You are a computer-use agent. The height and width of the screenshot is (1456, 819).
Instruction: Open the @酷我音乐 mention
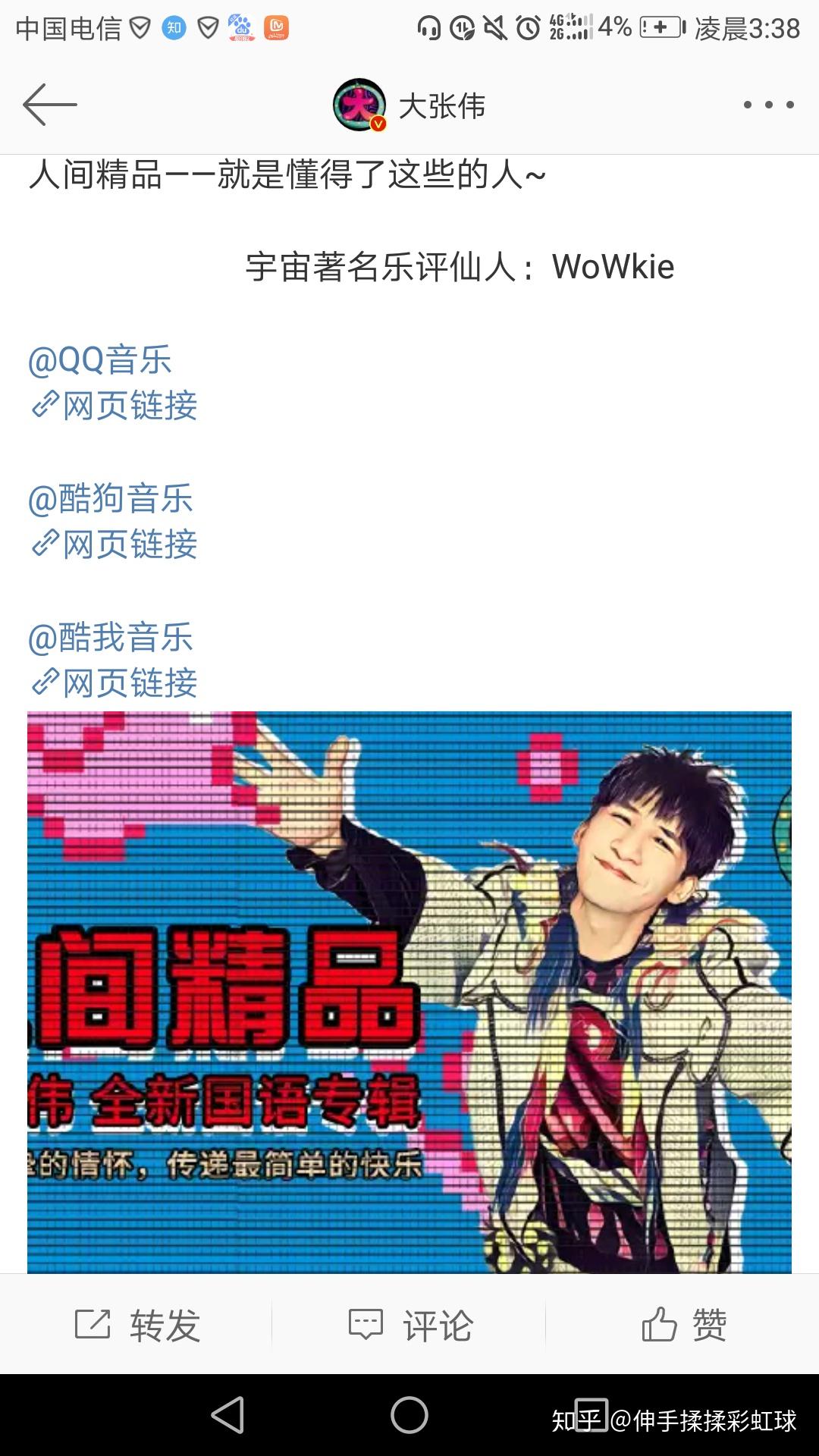110,637
